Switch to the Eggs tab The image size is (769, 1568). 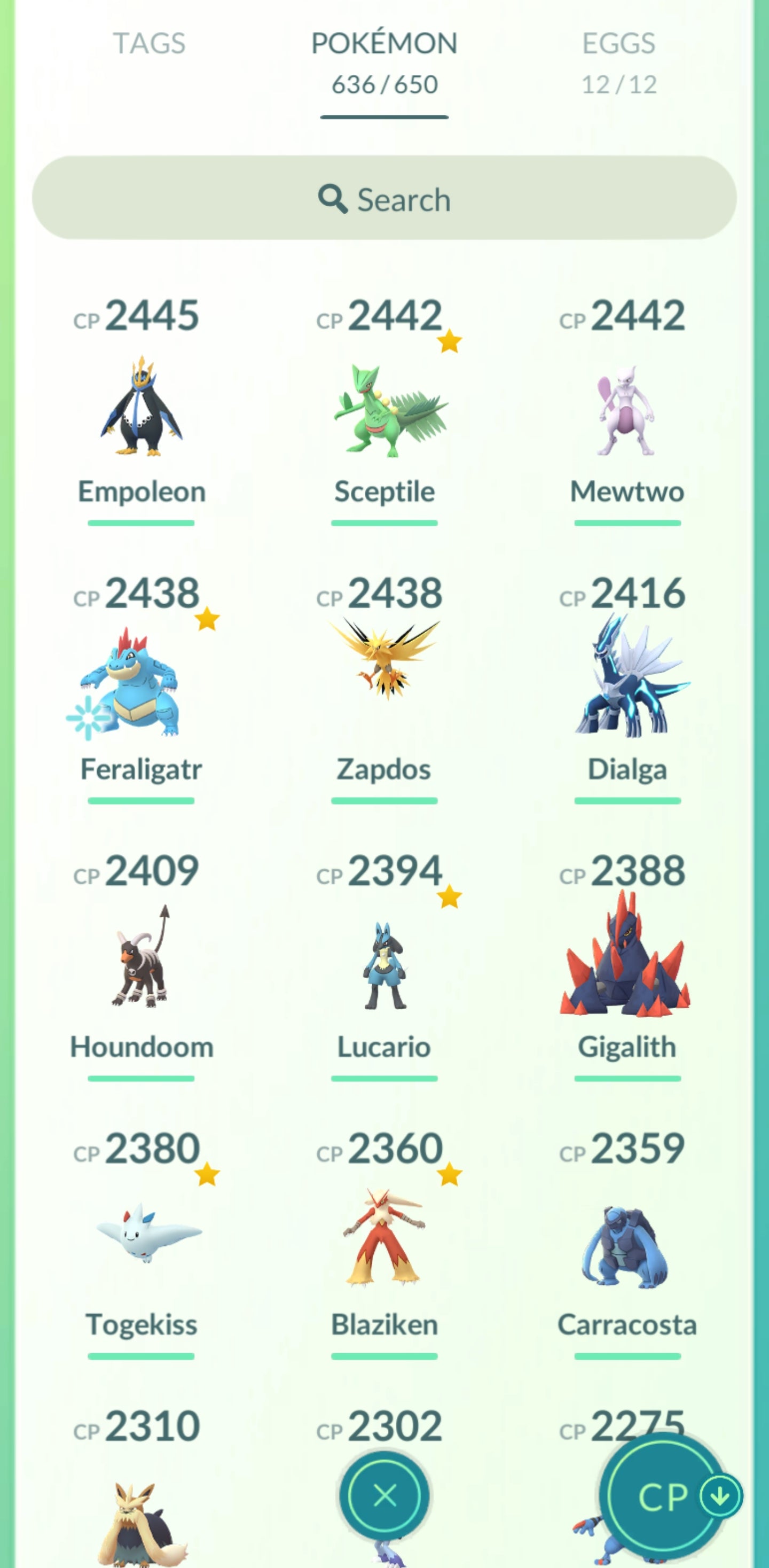click(618, 61)
